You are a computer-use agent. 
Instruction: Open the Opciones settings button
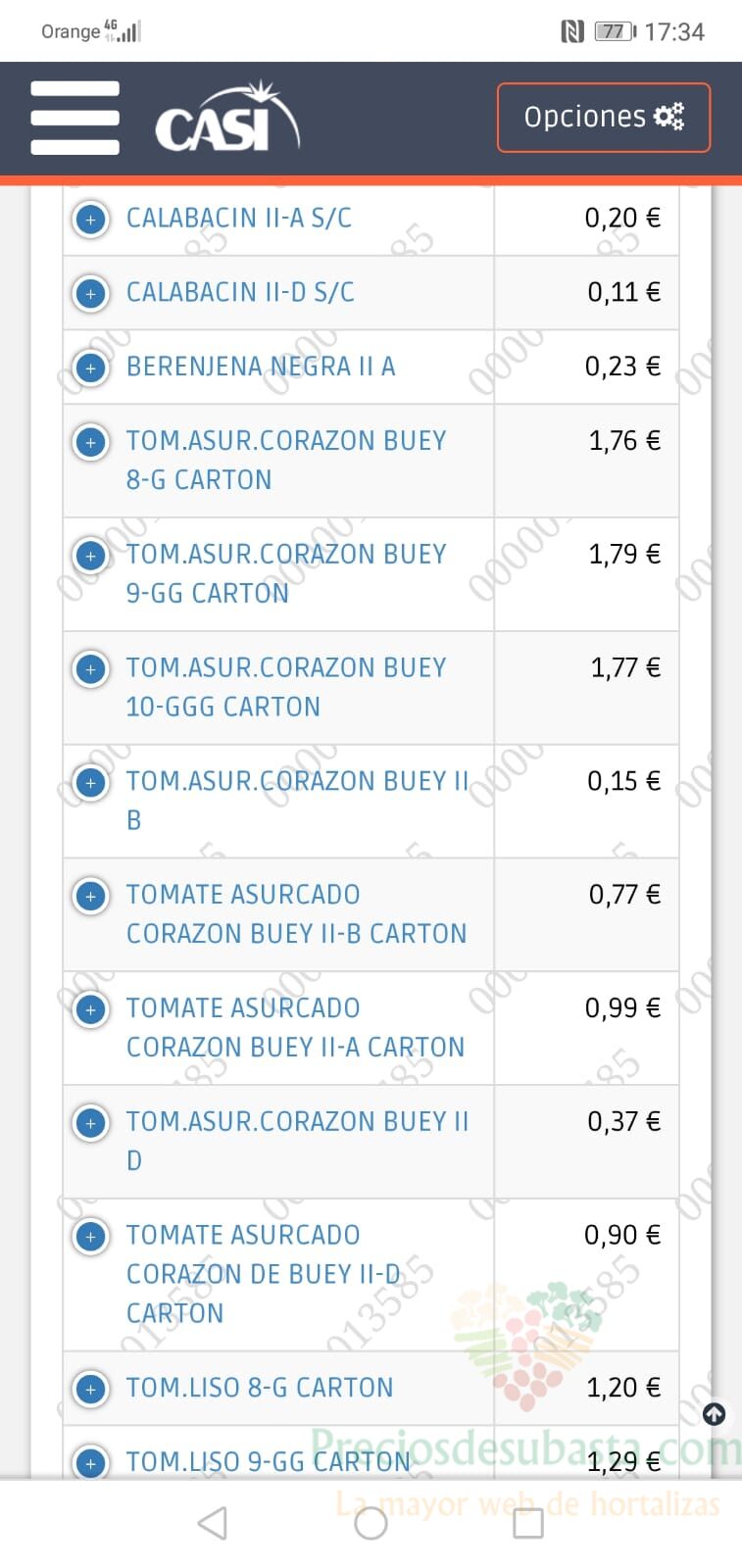[604, 118]
